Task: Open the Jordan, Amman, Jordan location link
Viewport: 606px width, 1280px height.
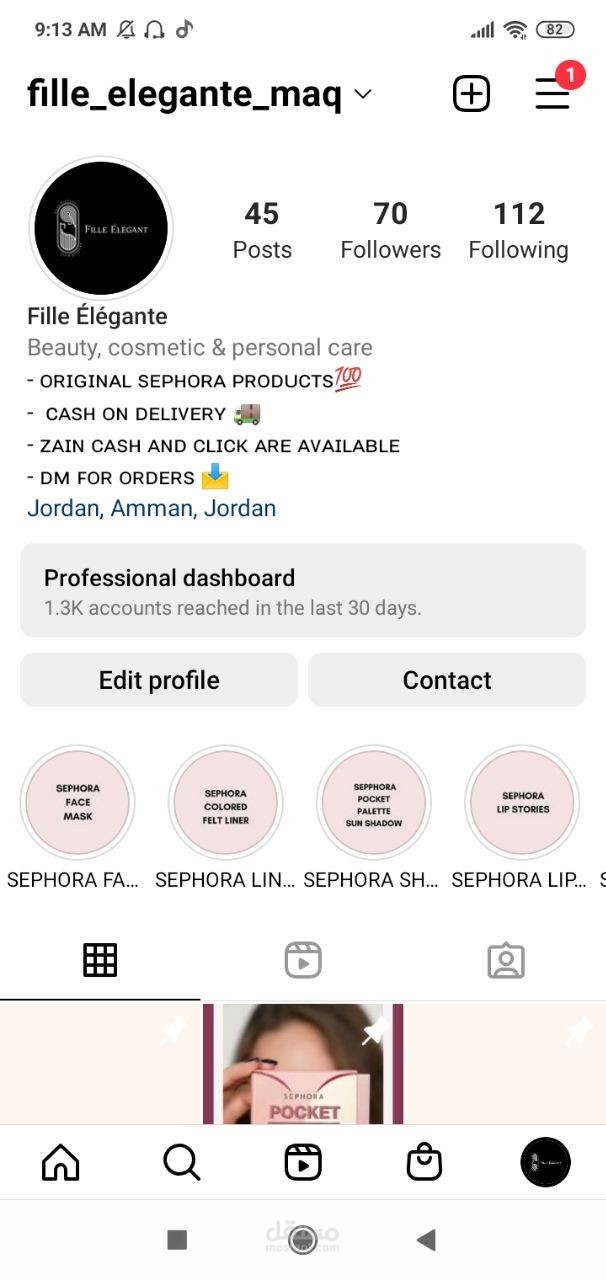Action: coord(151,508)
